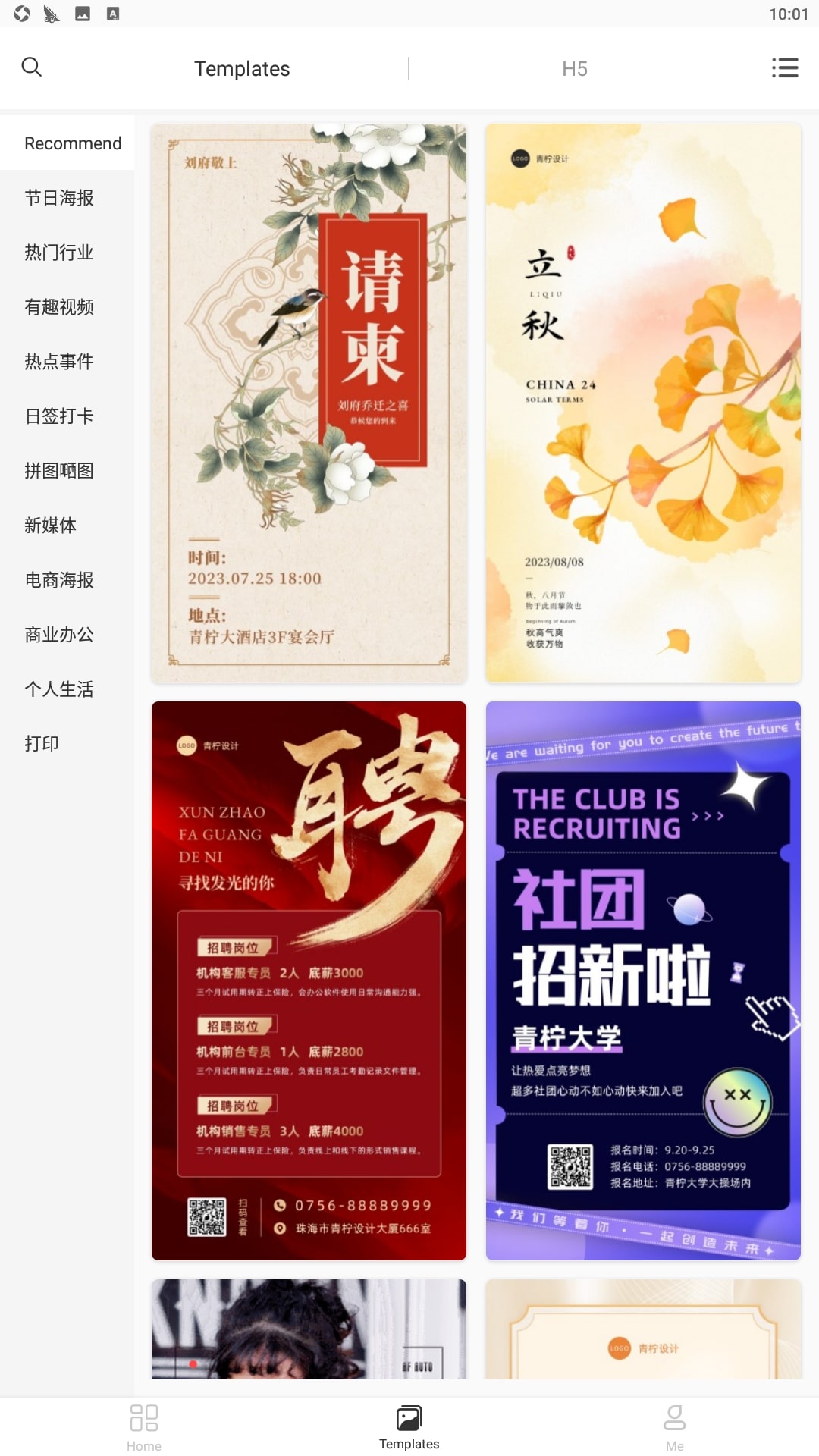
Task: Go to the Me tab
Action: (674, 1427)
